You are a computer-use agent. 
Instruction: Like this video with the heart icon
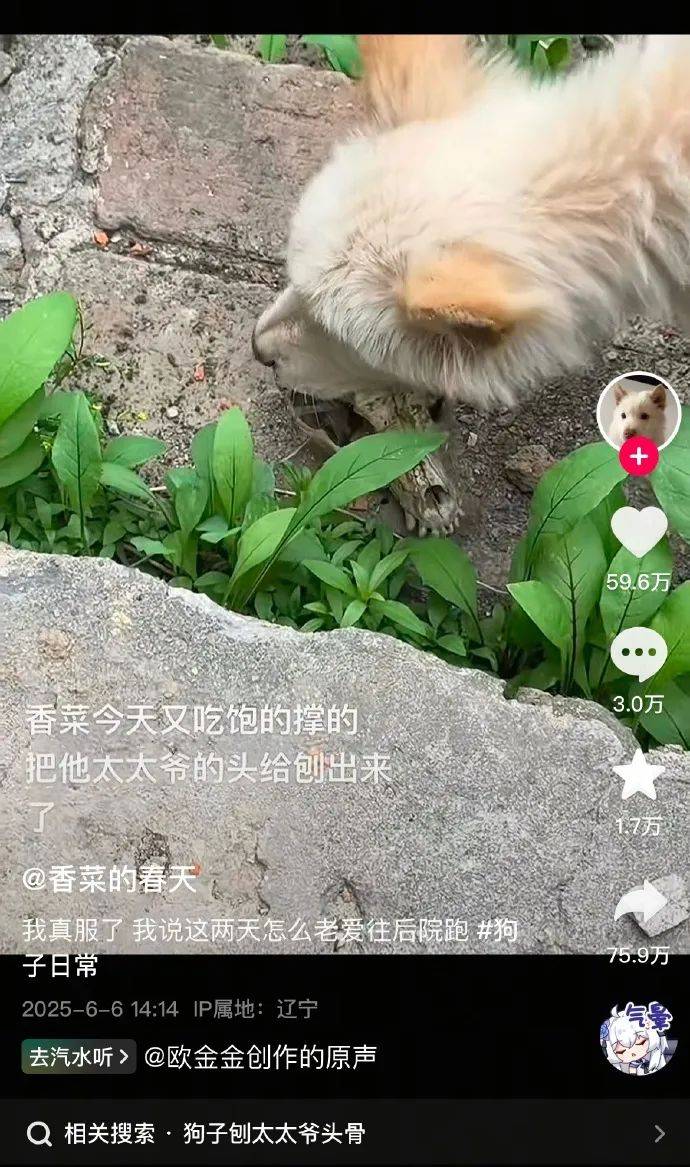coord(638,532)
